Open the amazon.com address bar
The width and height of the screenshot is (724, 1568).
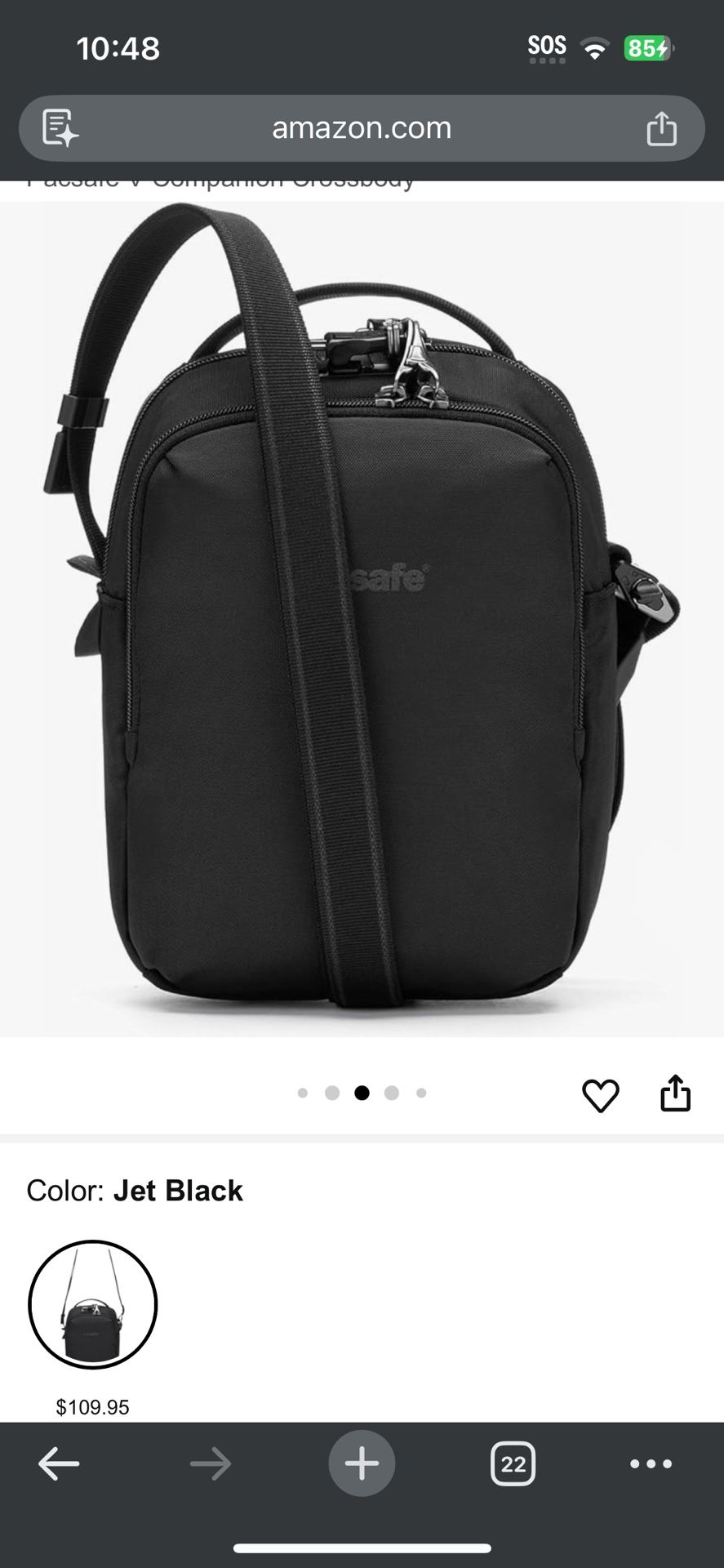click(x=362, y=127)
